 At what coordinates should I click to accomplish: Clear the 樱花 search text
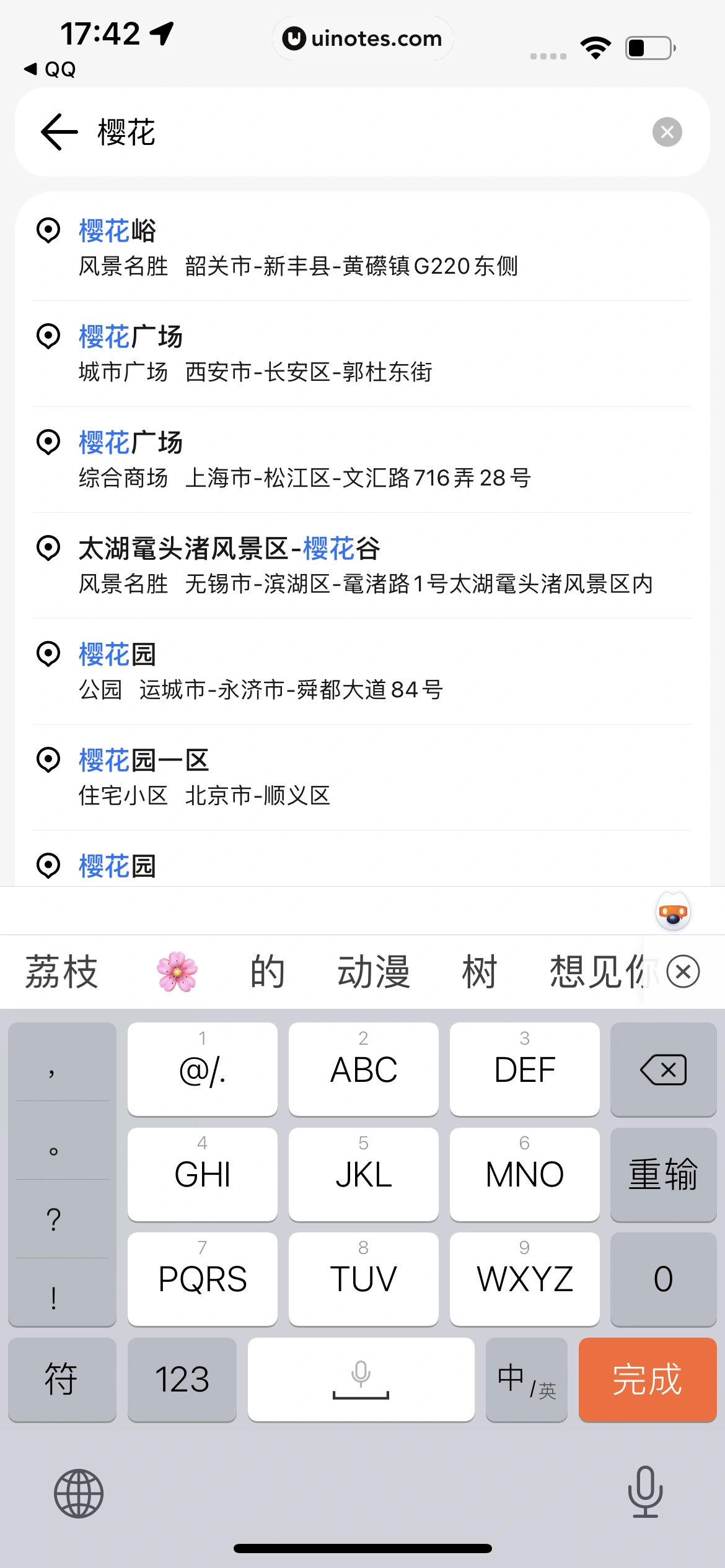tap(667, 132)
